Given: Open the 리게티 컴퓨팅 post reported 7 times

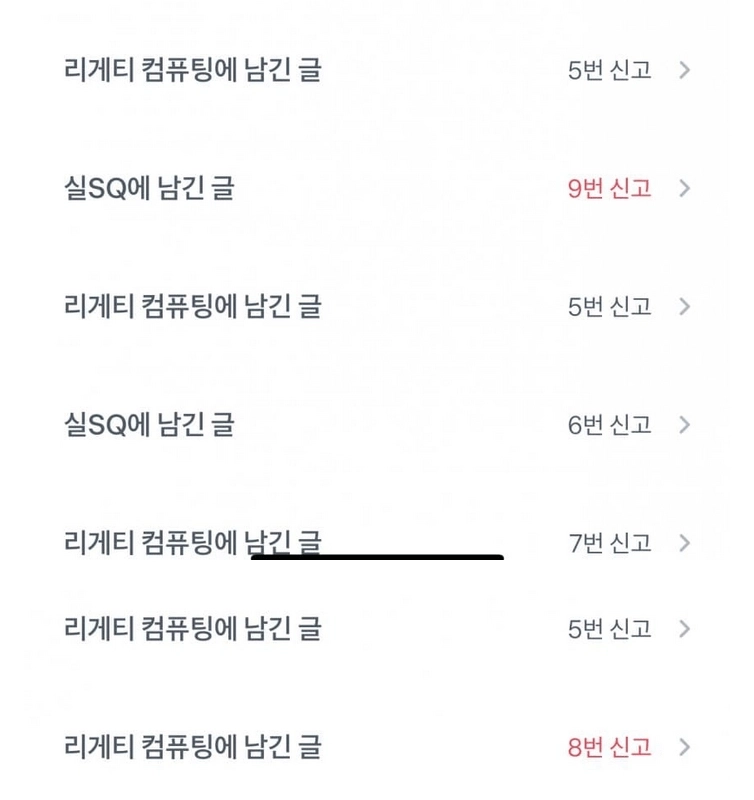Looking at the screenshot, I should click(376, 542).
